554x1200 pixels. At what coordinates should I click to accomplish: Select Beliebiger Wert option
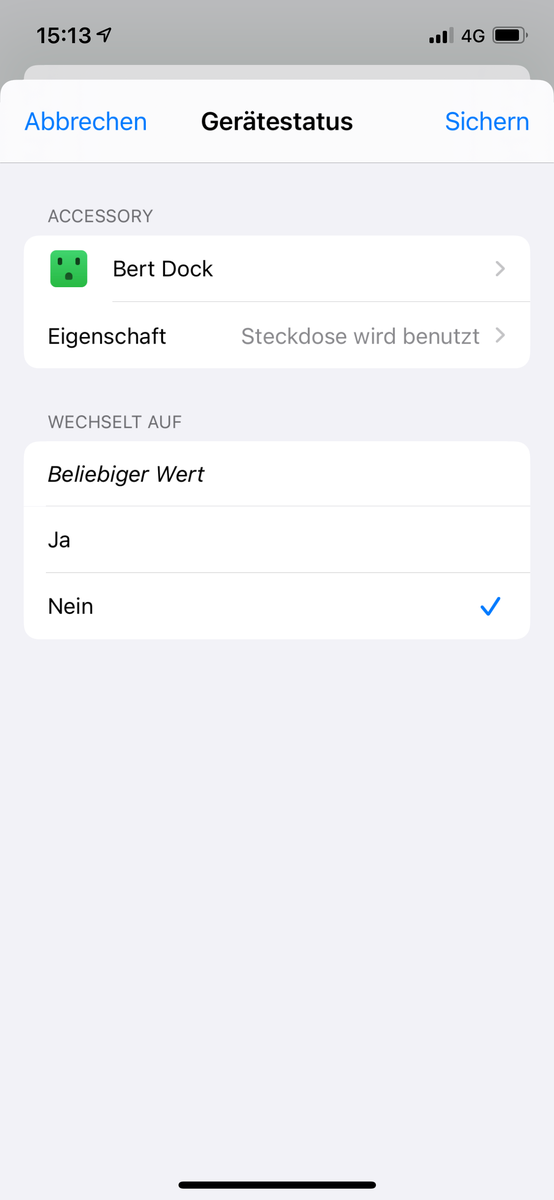click(277, 474)
